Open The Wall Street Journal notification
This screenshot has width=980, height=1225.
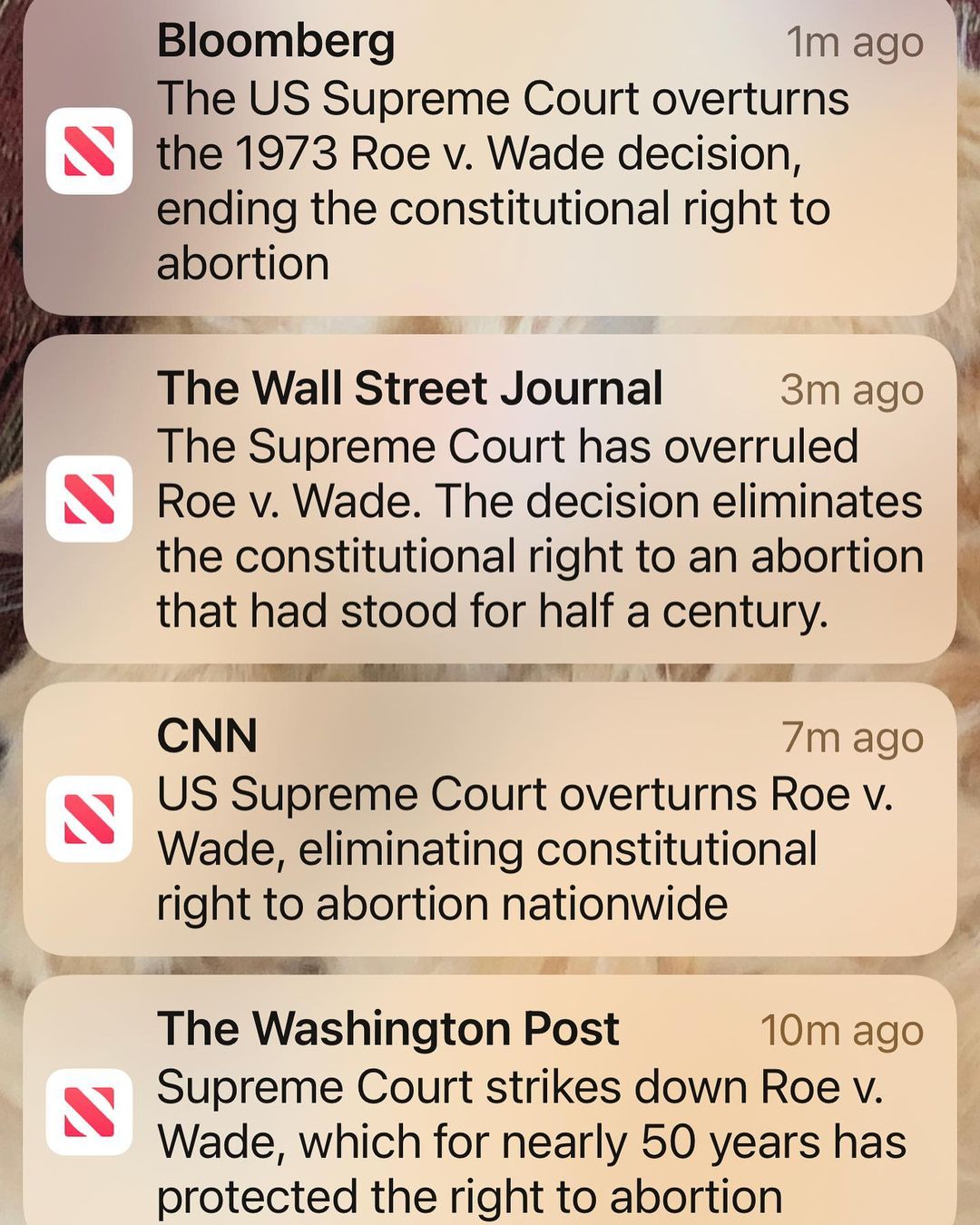[490, 499]
